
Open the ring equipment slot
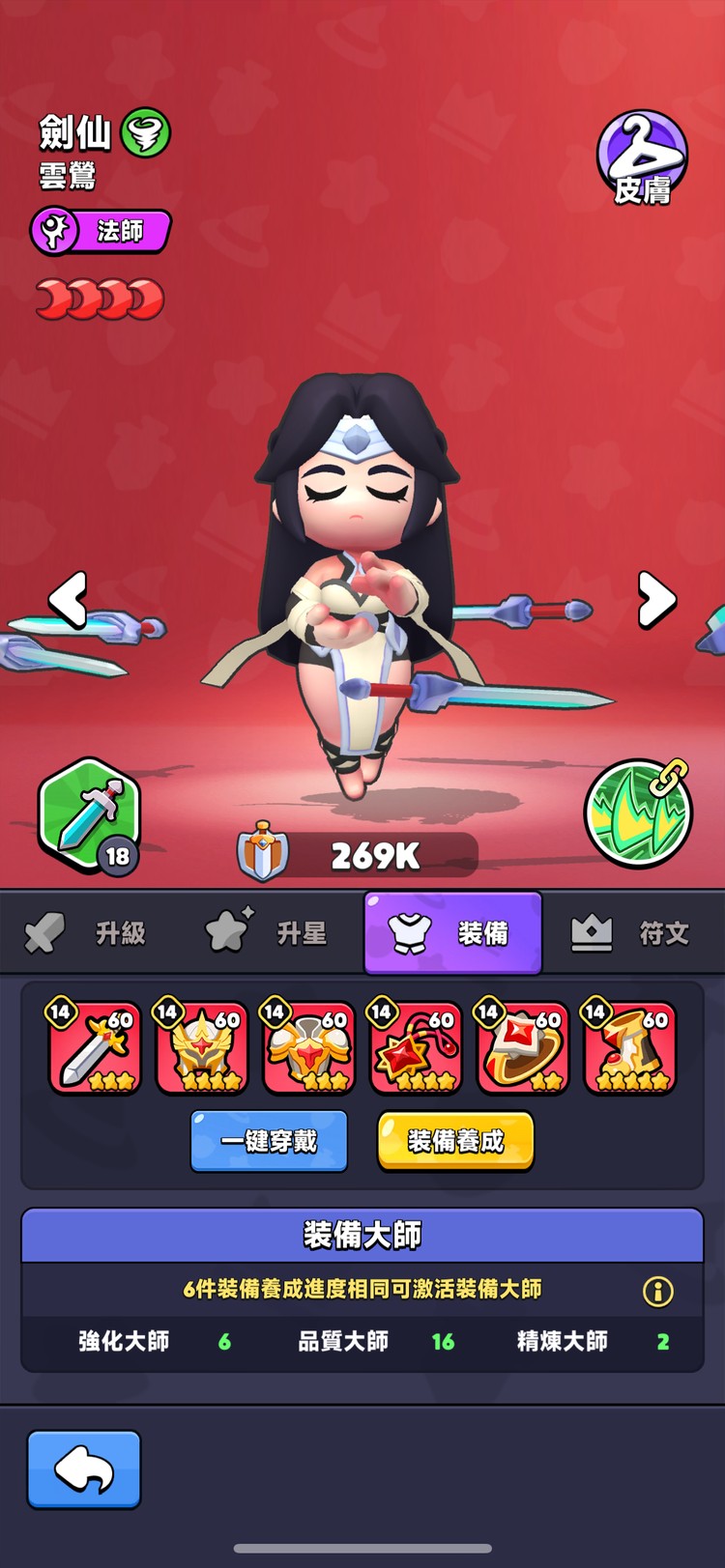coord(522,1048)
